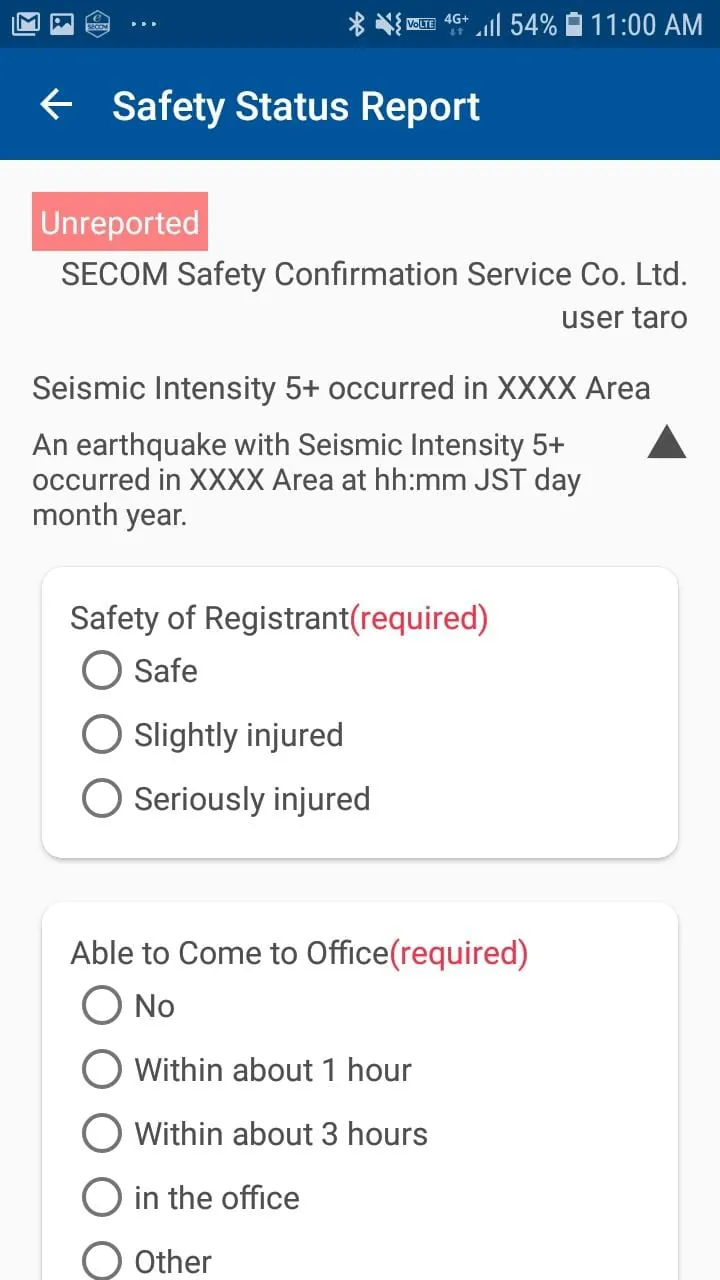Select Other under Able to Come to Office
This screenshot has width=720, height=1280.
[101, 1260]
